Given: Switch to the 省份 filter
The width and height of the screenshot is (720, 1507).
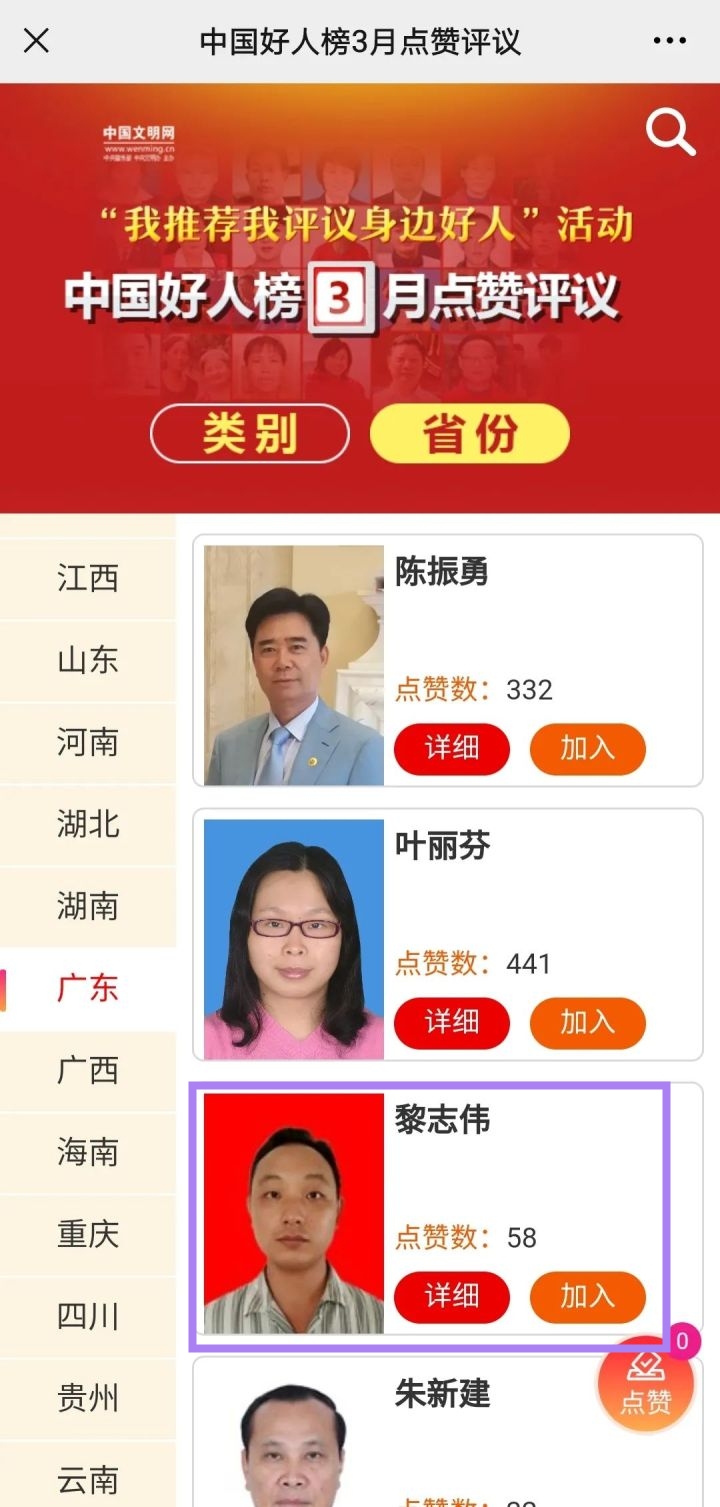Looking at the screenshot, I should 469,434.
